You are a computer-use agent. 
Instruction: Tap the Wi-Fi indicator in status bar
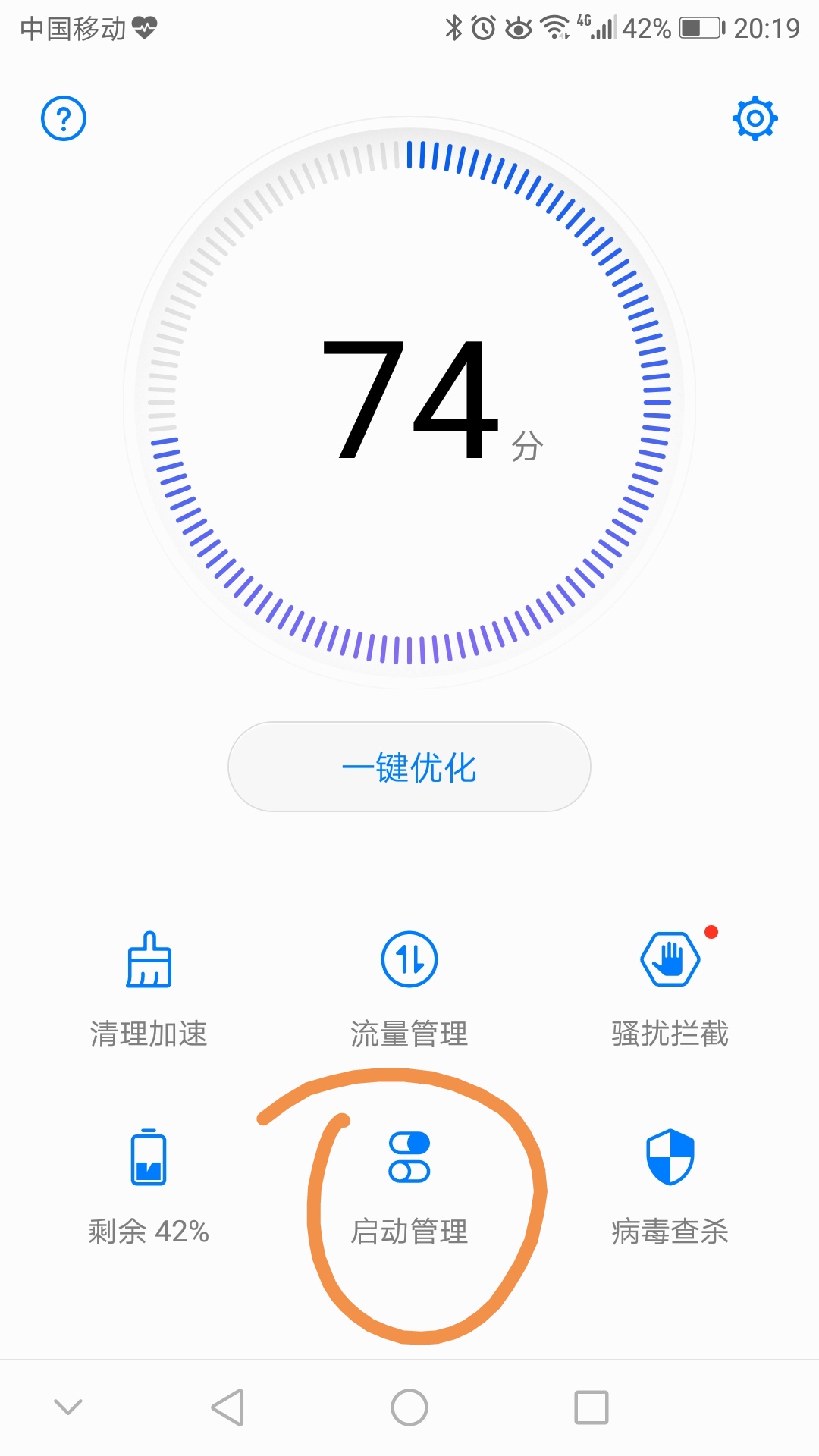coord(556,25)
